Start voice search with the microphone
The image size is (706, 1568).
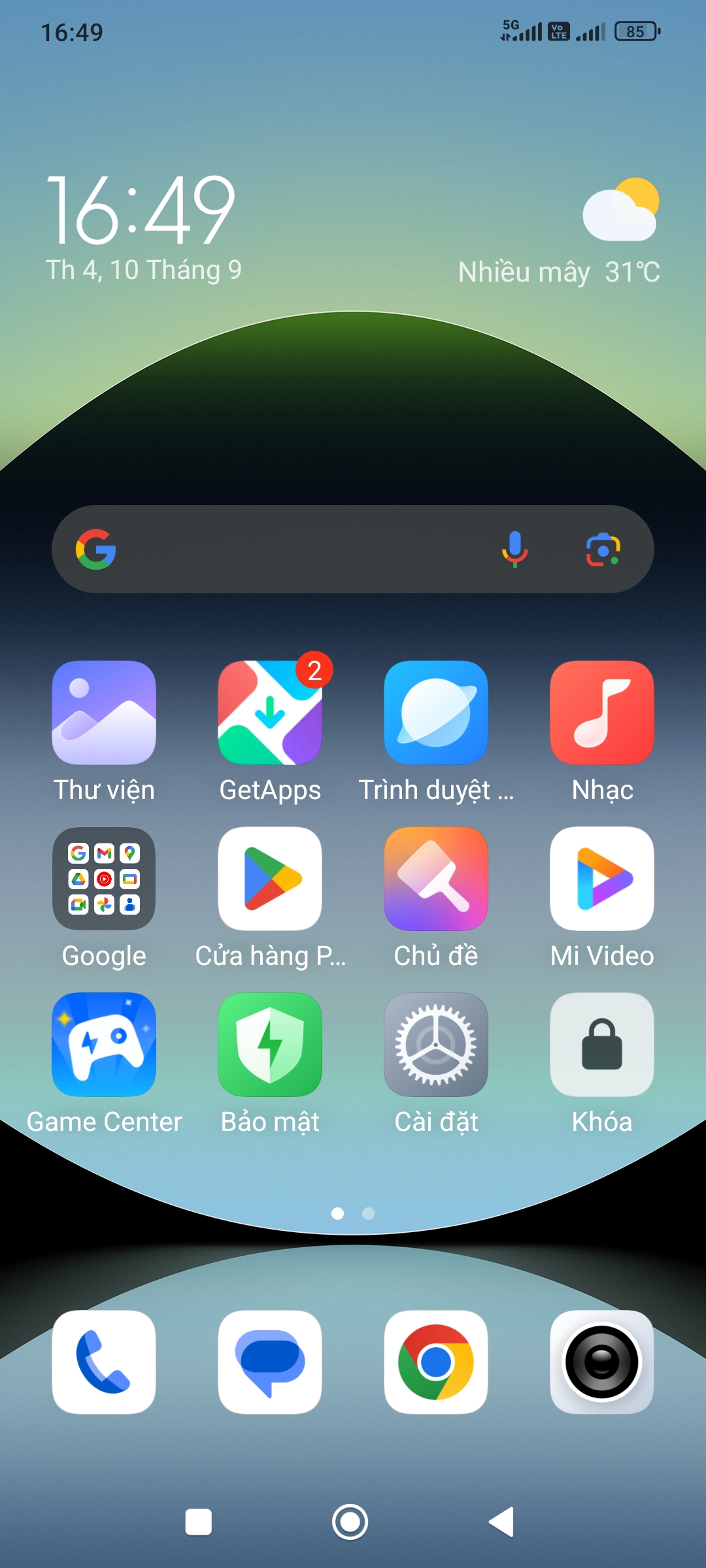[514, 549]
